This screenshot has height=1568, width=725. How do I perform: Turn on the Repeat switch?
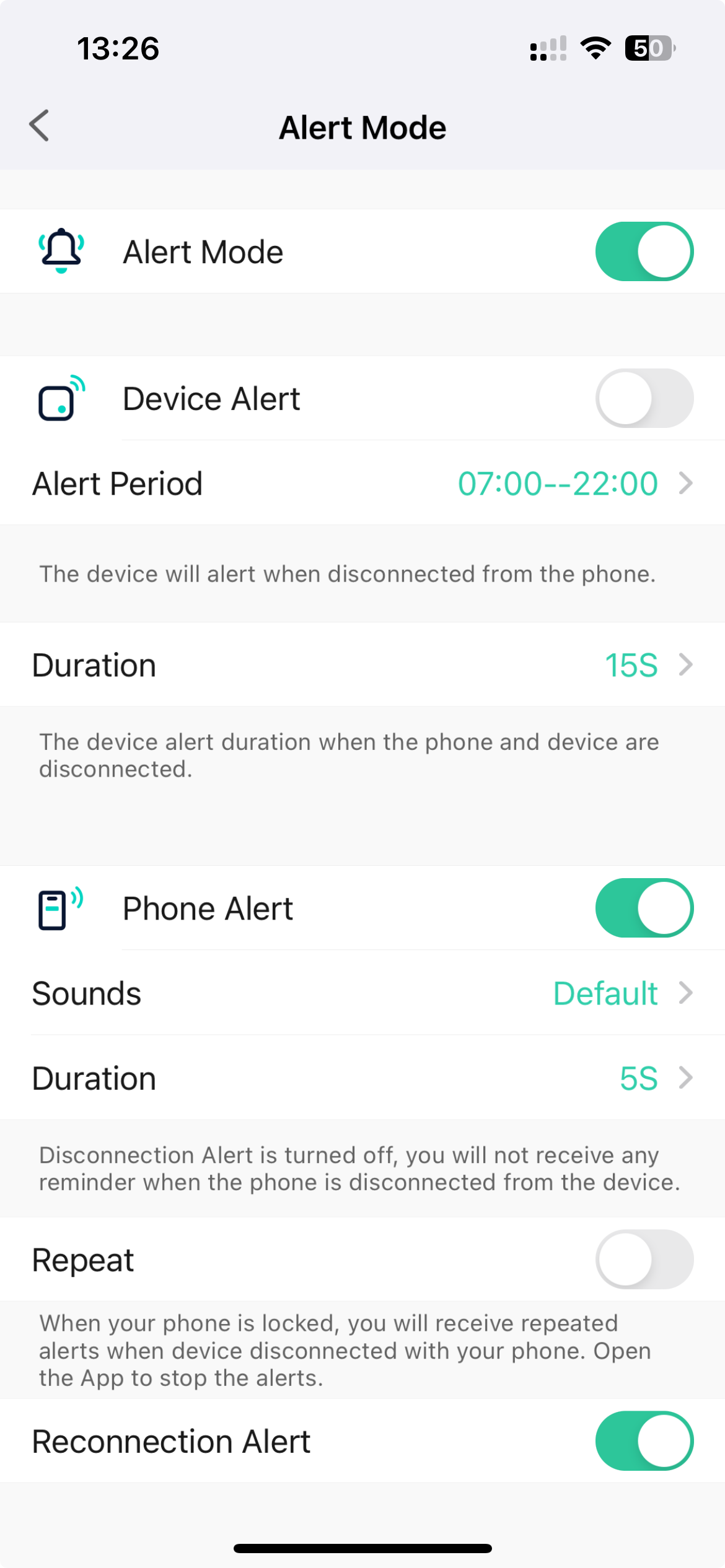tap(644, 1259)
